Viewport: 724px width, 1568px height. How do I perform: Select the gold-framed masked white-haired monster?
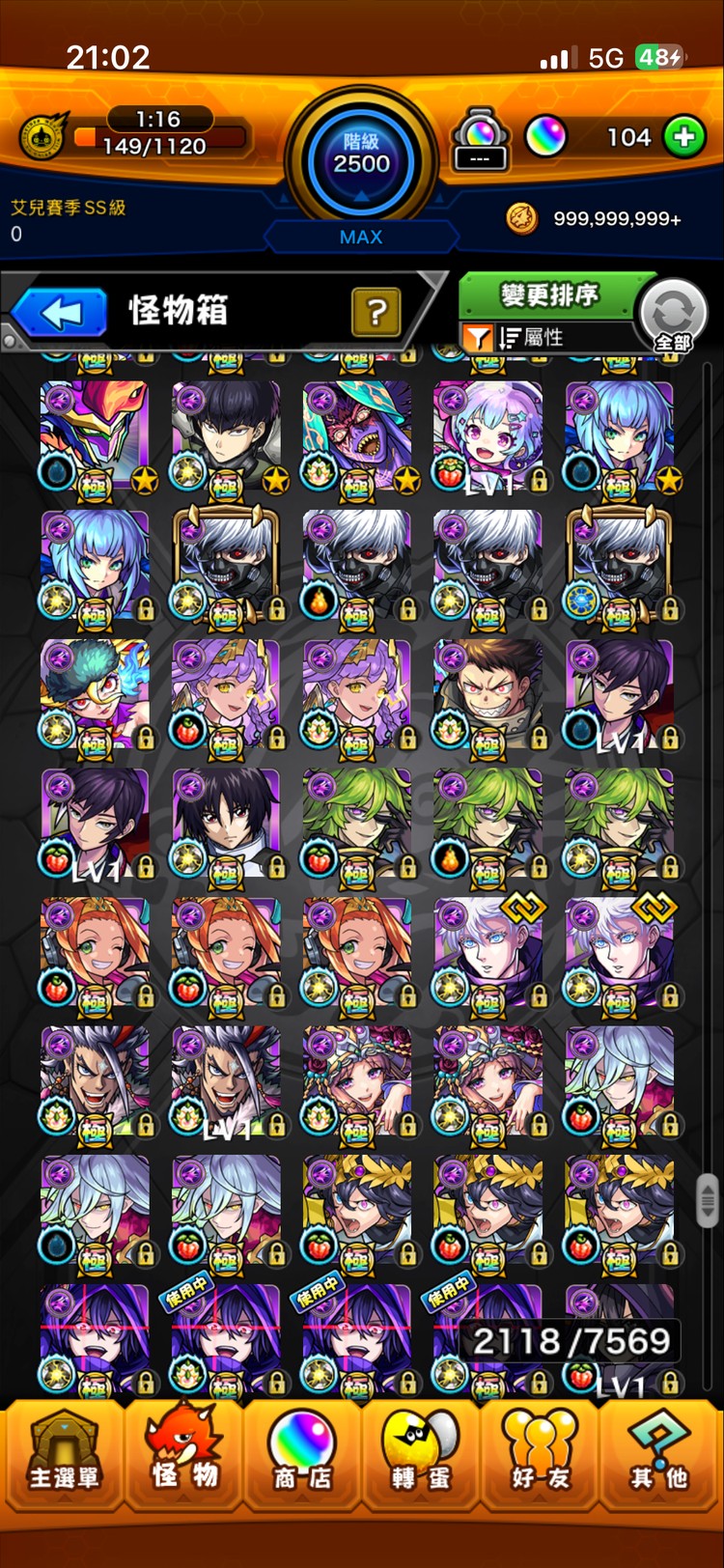click(226, 565)
